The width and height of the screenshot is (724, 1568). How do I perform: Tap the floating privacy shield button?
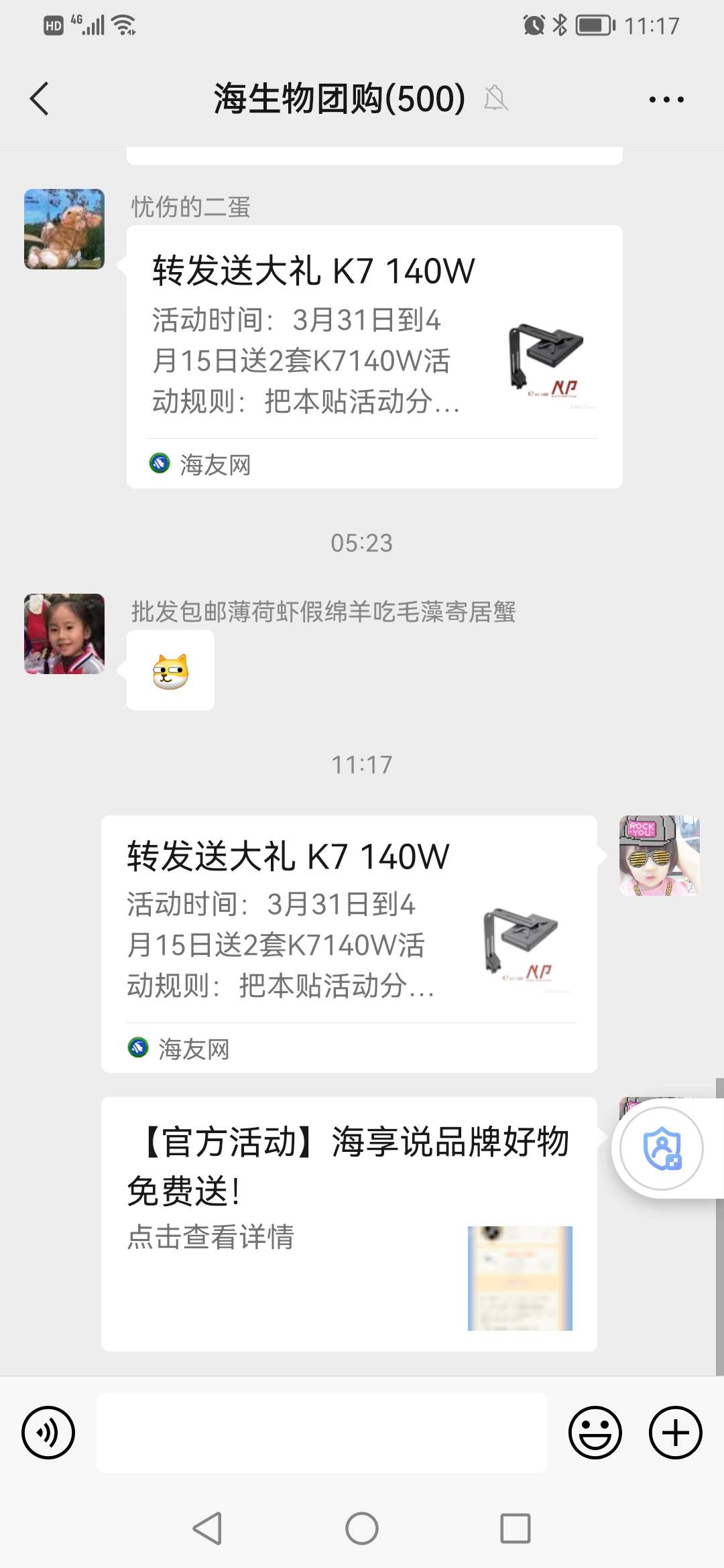coord(662,1149)
